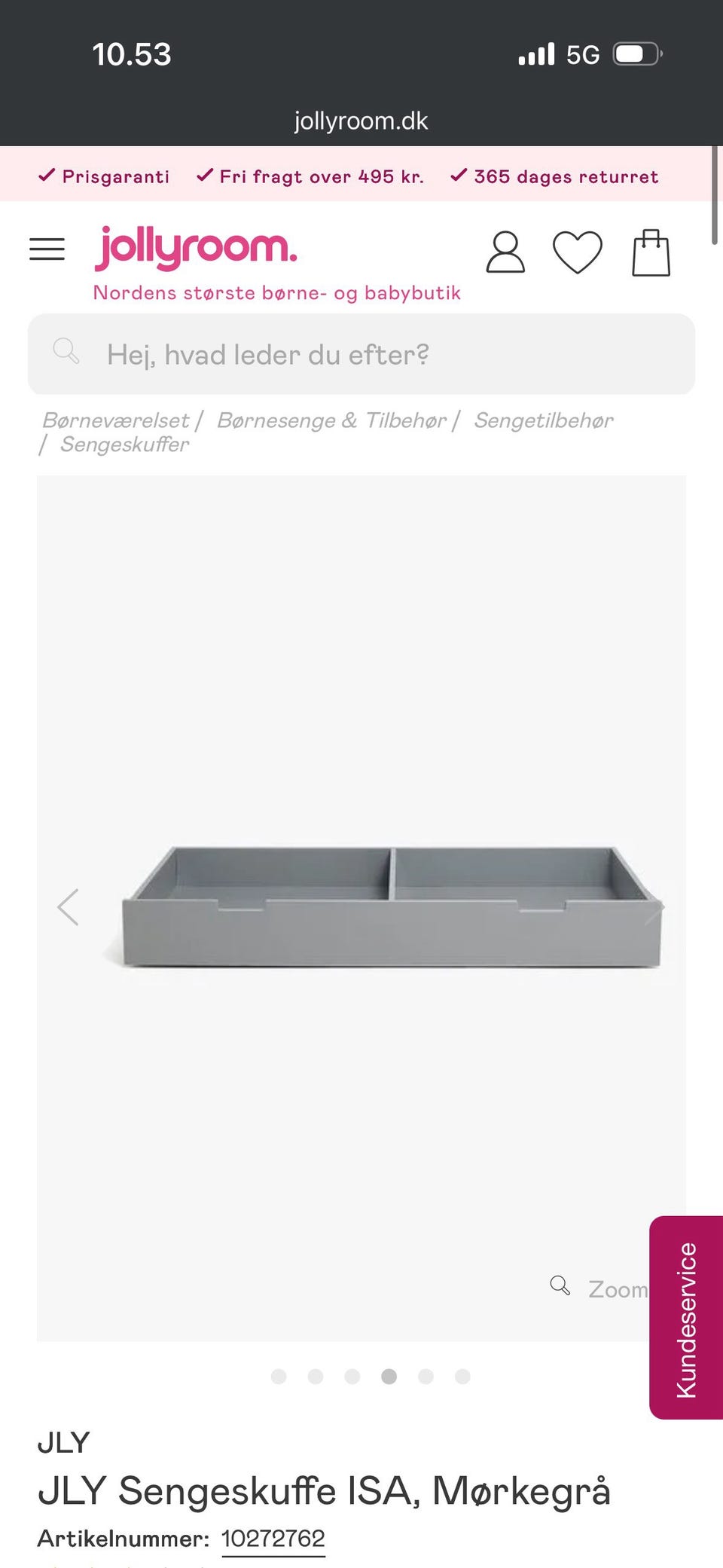This screenshot has width=723, height=1568.
Task: Tap the 'Hej, hvad leder du efter?' search field
Action: [x=361, y=354]
